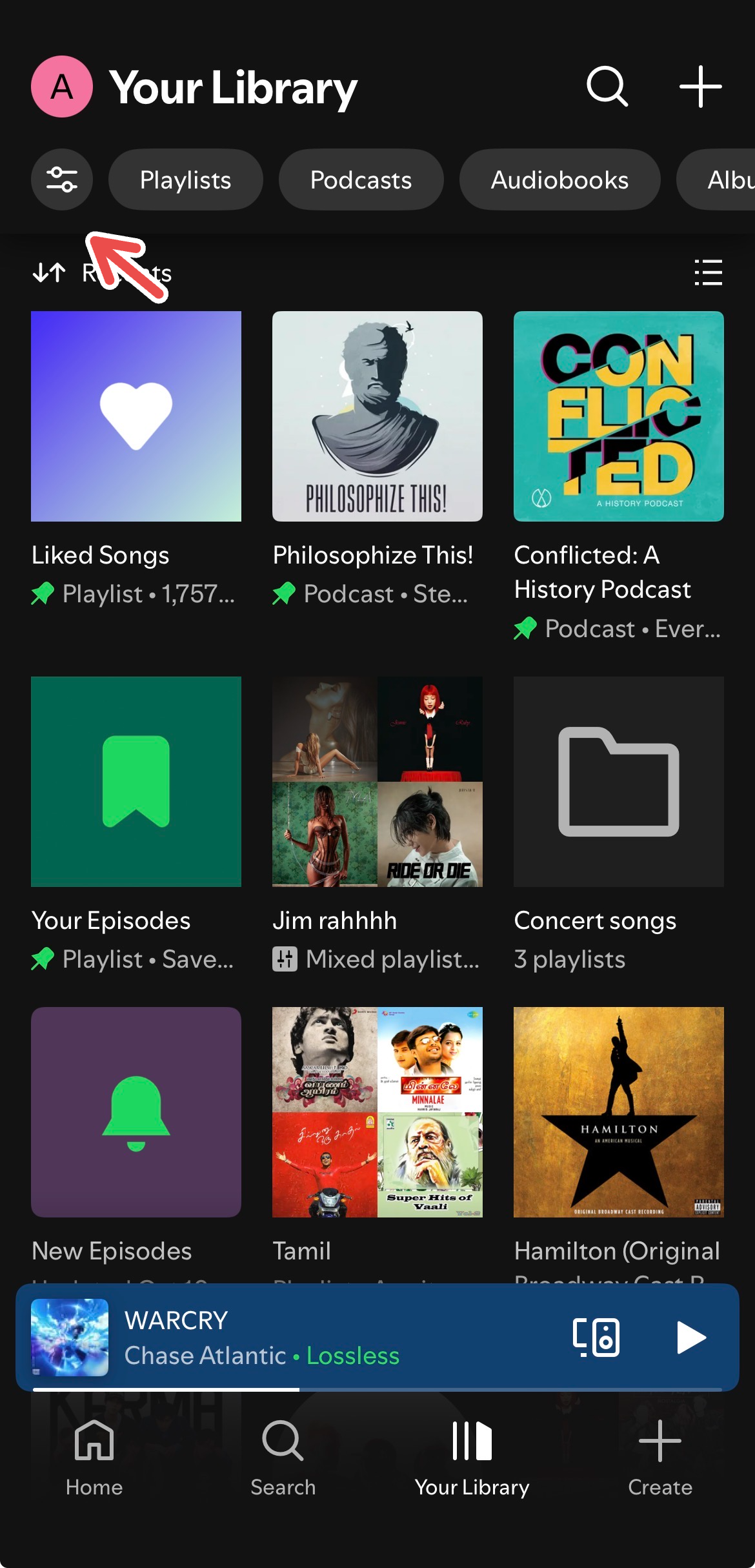Filter library by Playlists

click(185, 179)
